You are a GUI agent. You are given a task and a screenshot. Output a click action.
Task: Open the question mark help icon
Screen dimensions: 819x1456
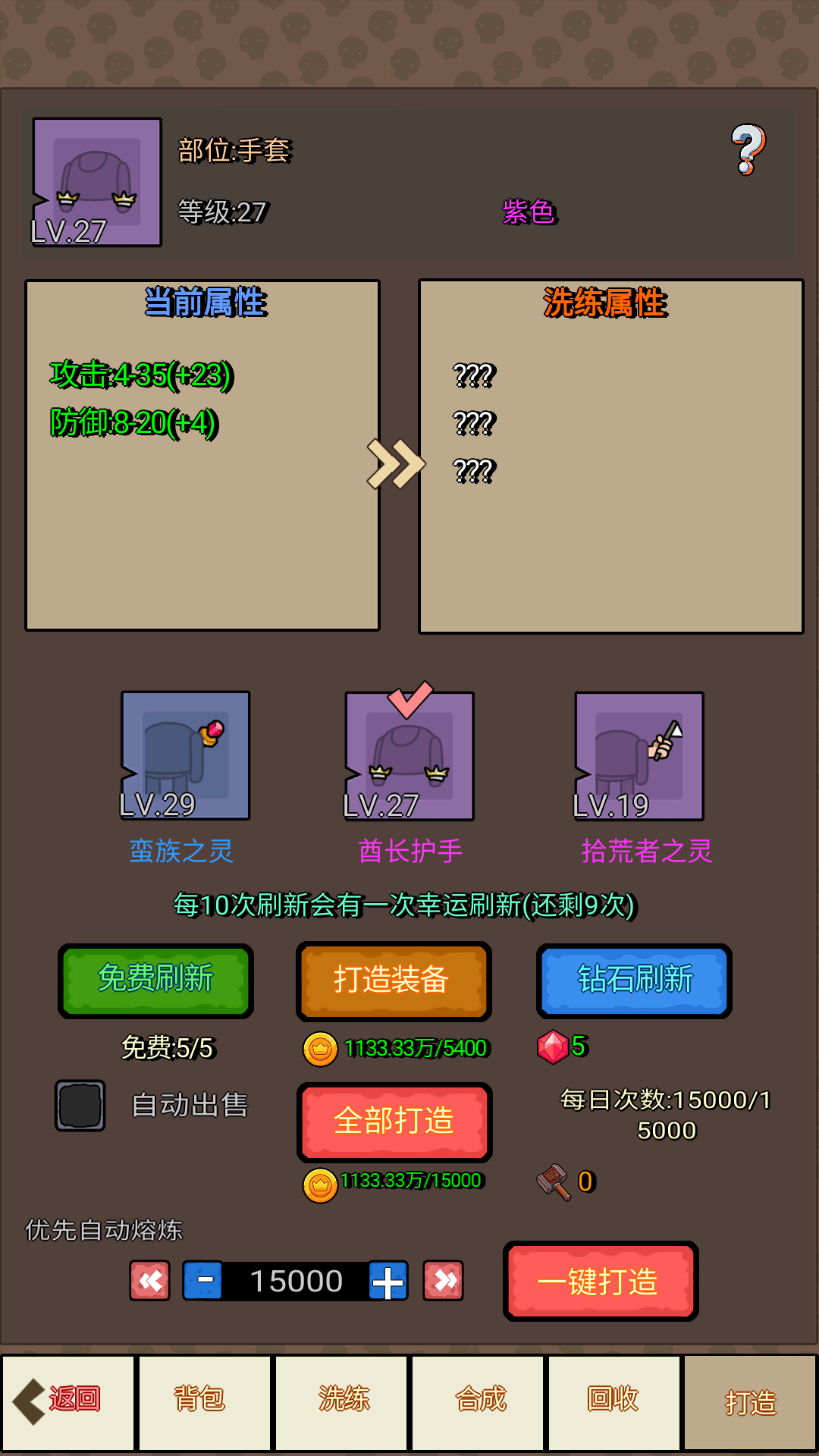click(x=748, y=150)
